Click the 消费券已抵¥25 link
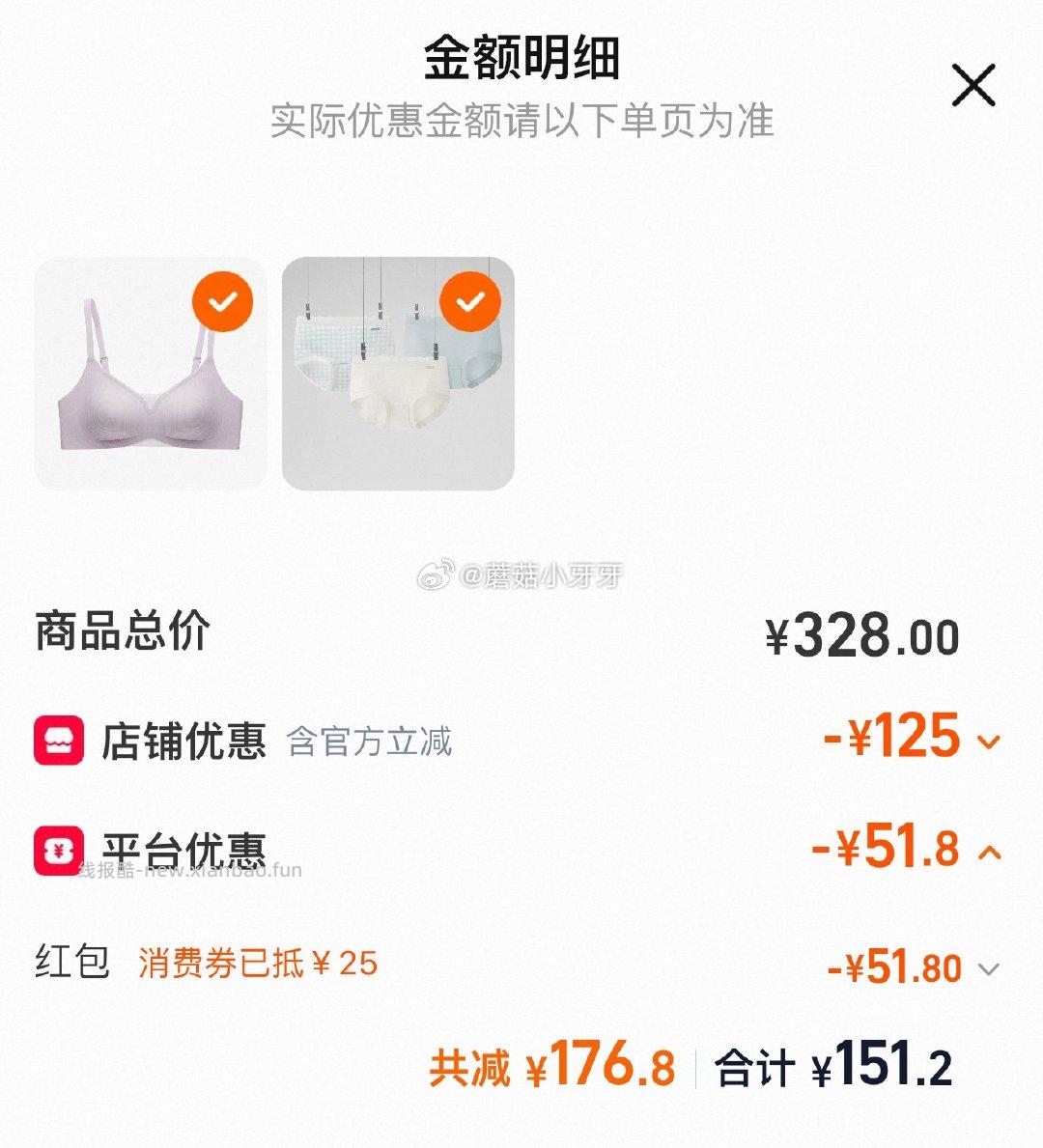Image resolution: width=1043 pixels, height=1148 pixels. 256,962
